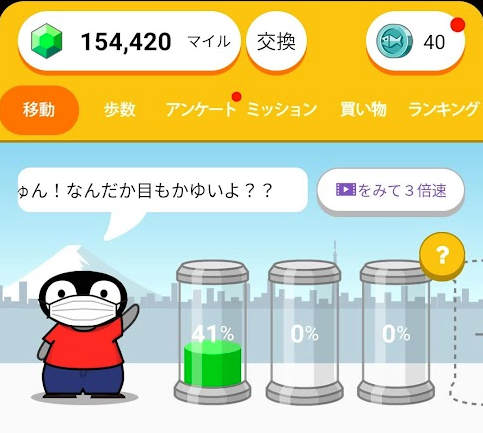The height and width of the screenshot is (433, 483).
Task: Open the アンケート tab
Action: [201, 110]
